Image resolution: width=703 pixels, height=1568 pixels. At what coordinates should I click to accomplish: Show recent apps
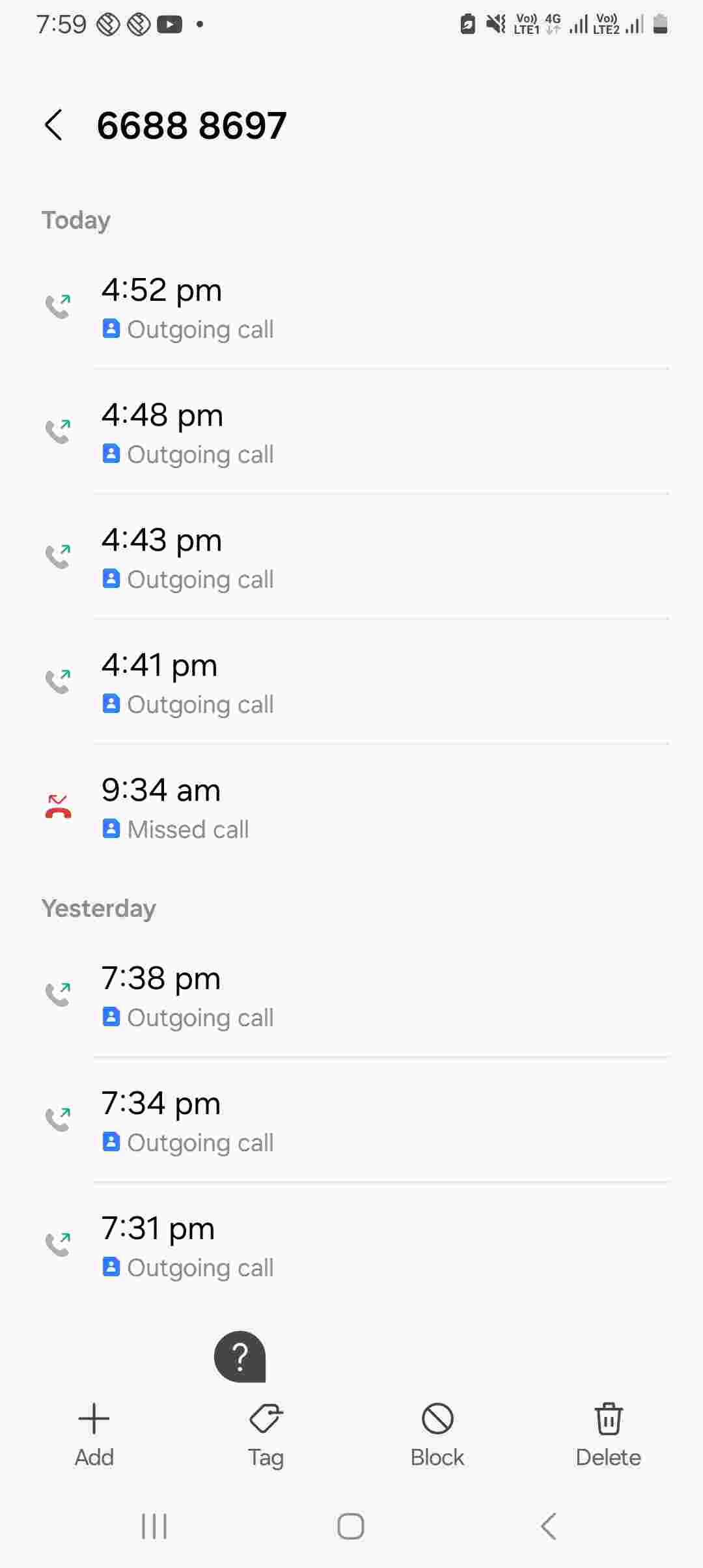click(154, 1526)
